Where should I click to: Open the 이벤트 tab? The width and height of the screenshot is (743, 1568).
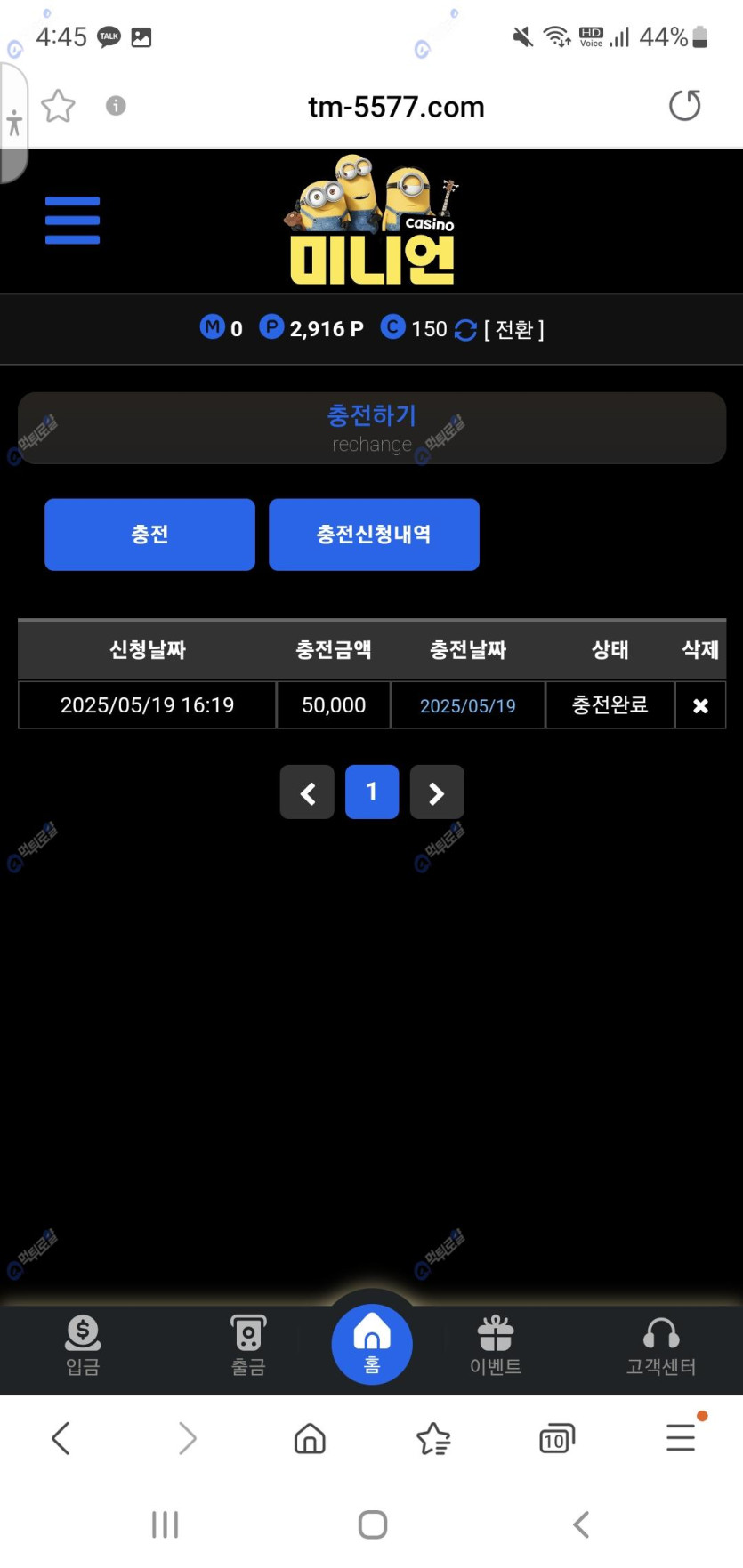coord(496,1345)
